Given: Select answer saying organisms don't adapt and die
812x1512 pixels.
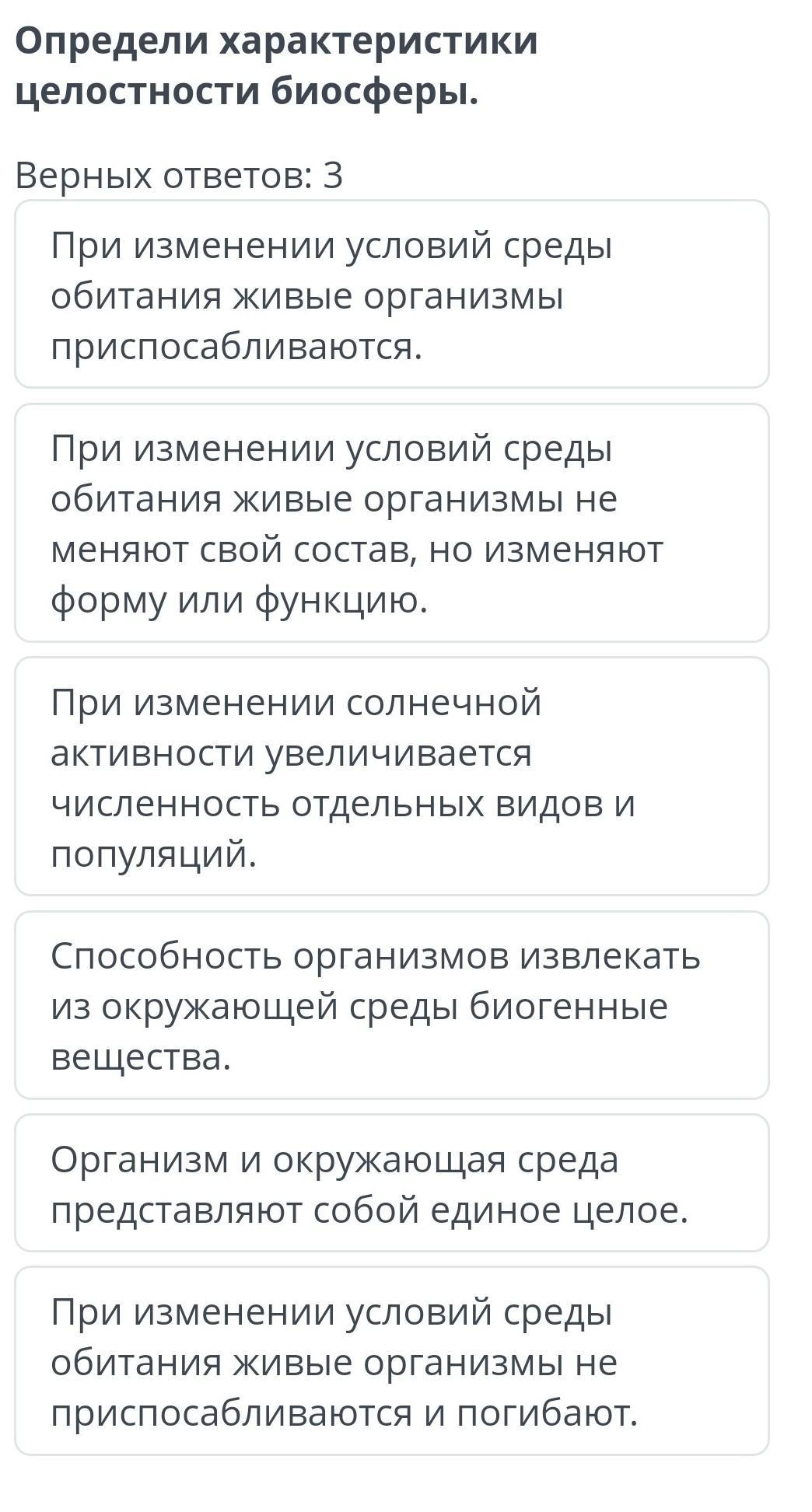Looking at the screenshot, I should pyautogui.click(x=392, y=1361).
